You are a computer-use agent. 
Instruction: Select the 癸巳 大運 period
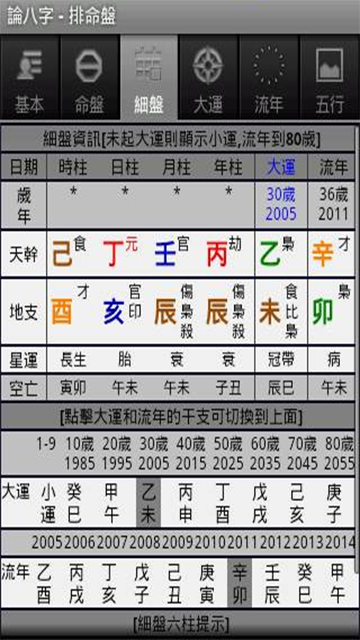point(74,504)
